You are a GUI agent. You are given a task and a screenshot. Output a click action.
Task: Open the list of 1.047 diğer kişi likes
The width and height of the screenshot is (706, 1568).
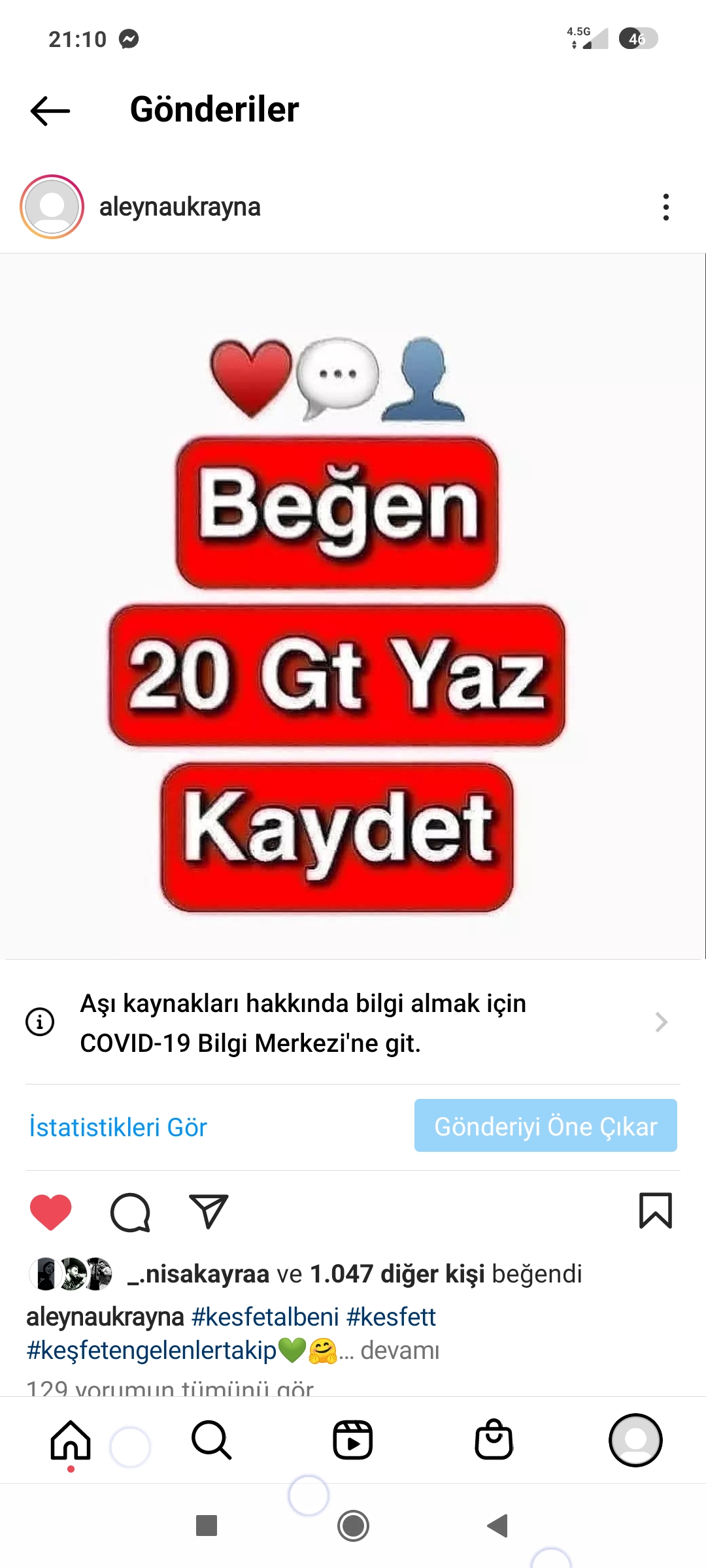pyautogui.click(x=397, y=1274)
